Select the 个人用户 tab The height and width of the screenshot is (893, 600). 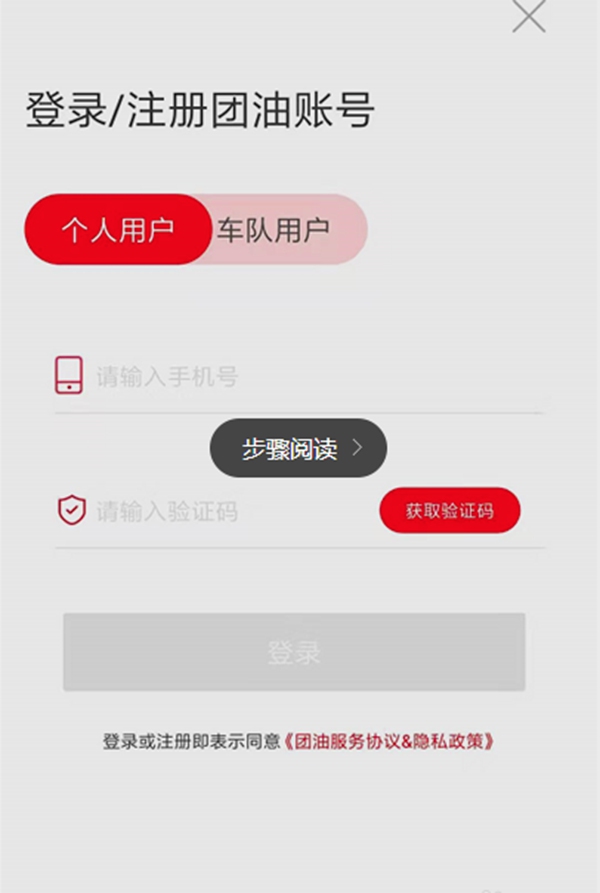coord(118,230)
